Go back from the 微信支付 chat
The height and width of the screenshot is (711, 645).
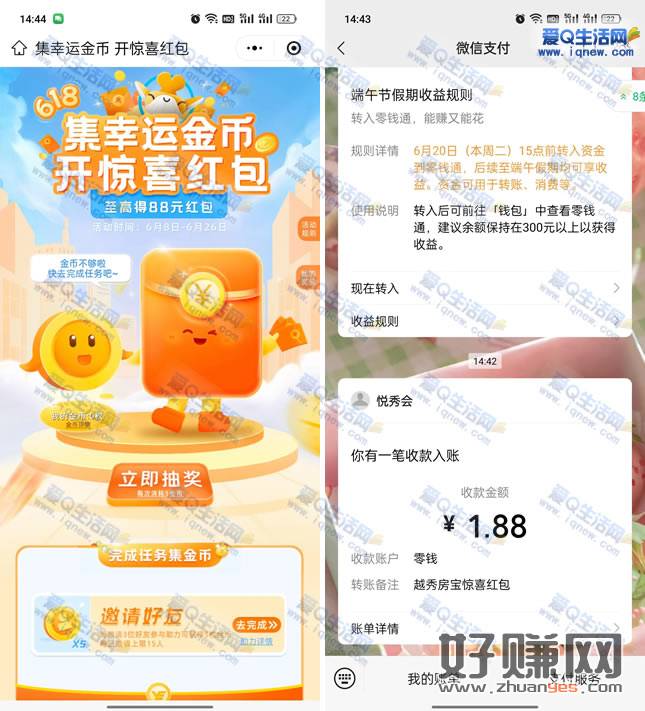tap(341, 48)
